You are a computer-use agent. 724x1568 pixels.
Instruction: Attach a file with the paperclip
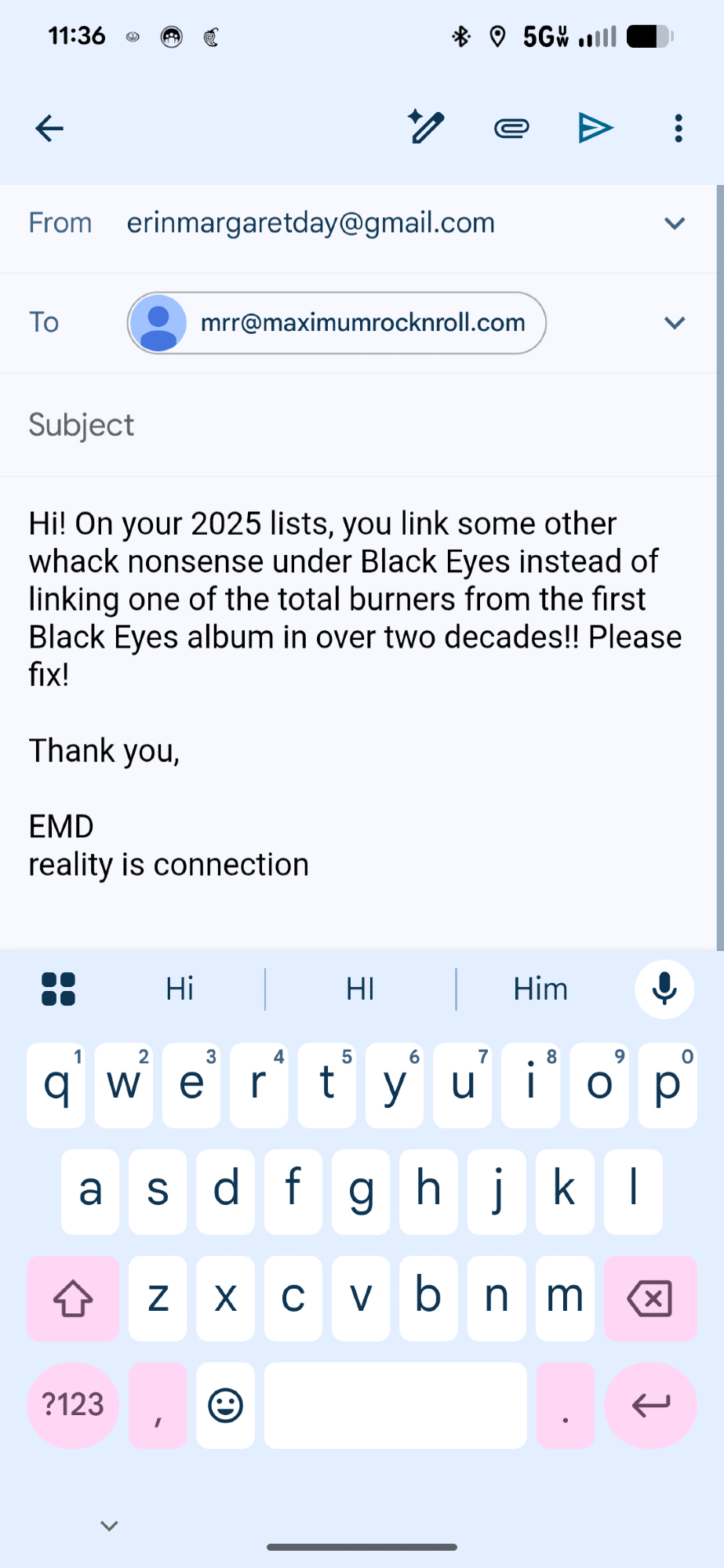point(511,128)
